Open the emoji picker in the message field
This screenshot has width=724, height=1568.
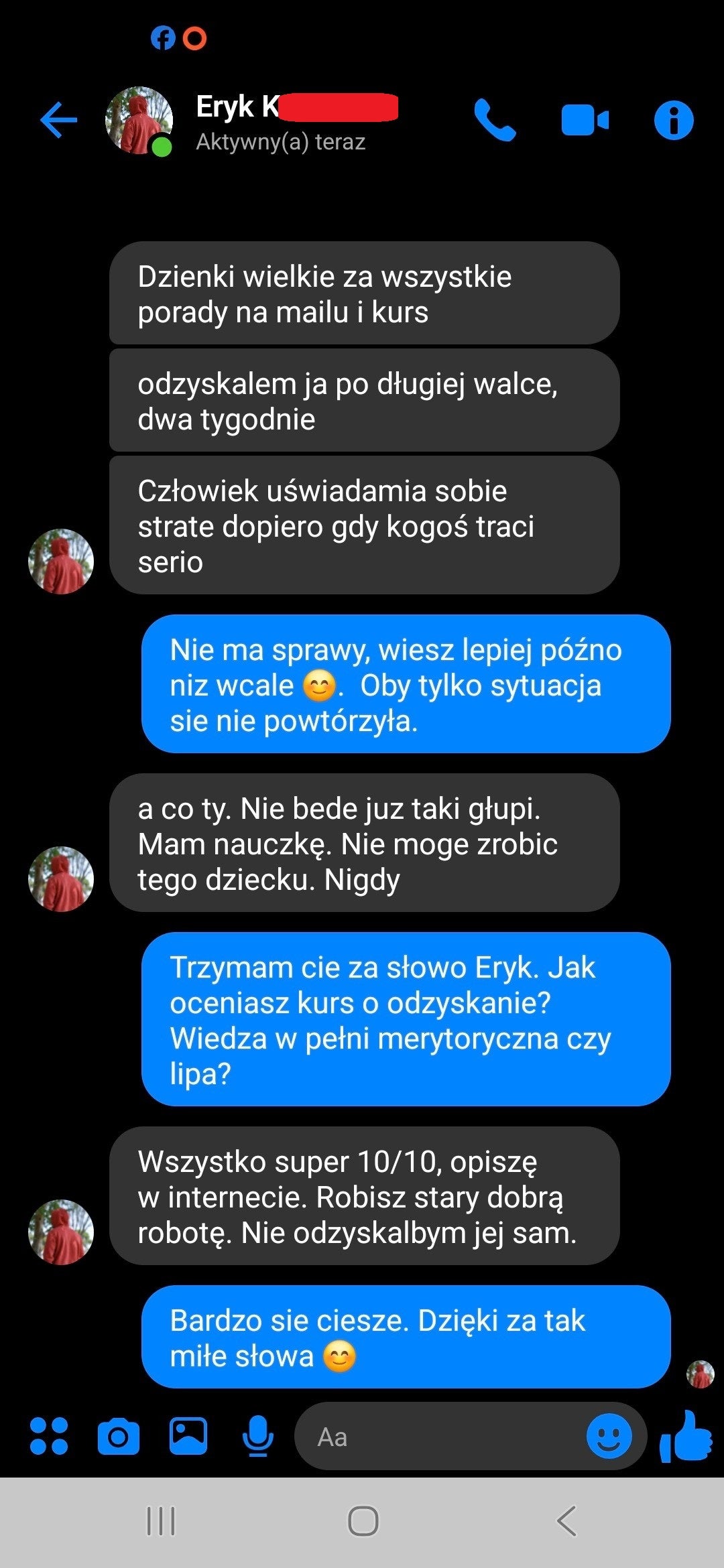[x=609, y=1436]
